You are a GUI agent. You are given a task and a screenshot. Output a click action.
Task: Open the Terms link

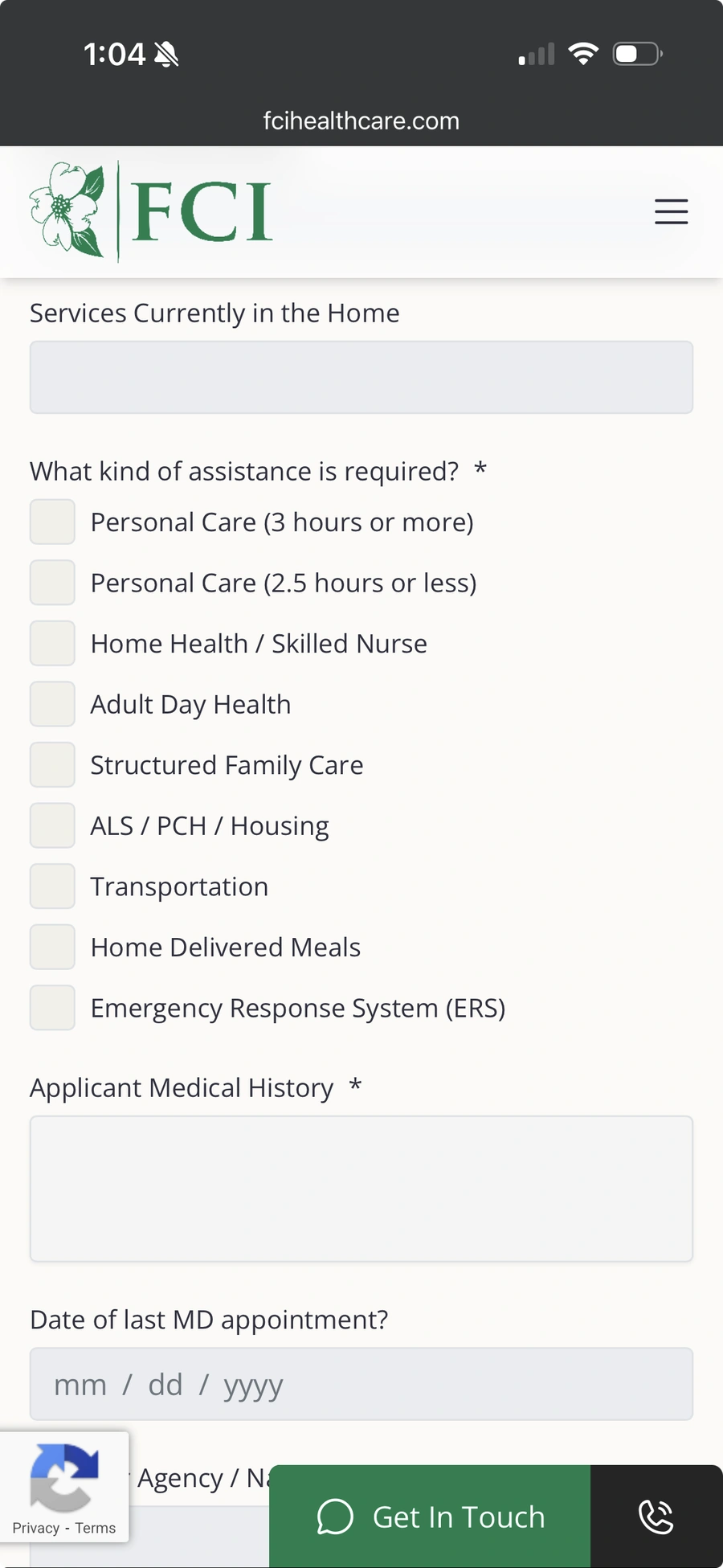click(96, 1528)
